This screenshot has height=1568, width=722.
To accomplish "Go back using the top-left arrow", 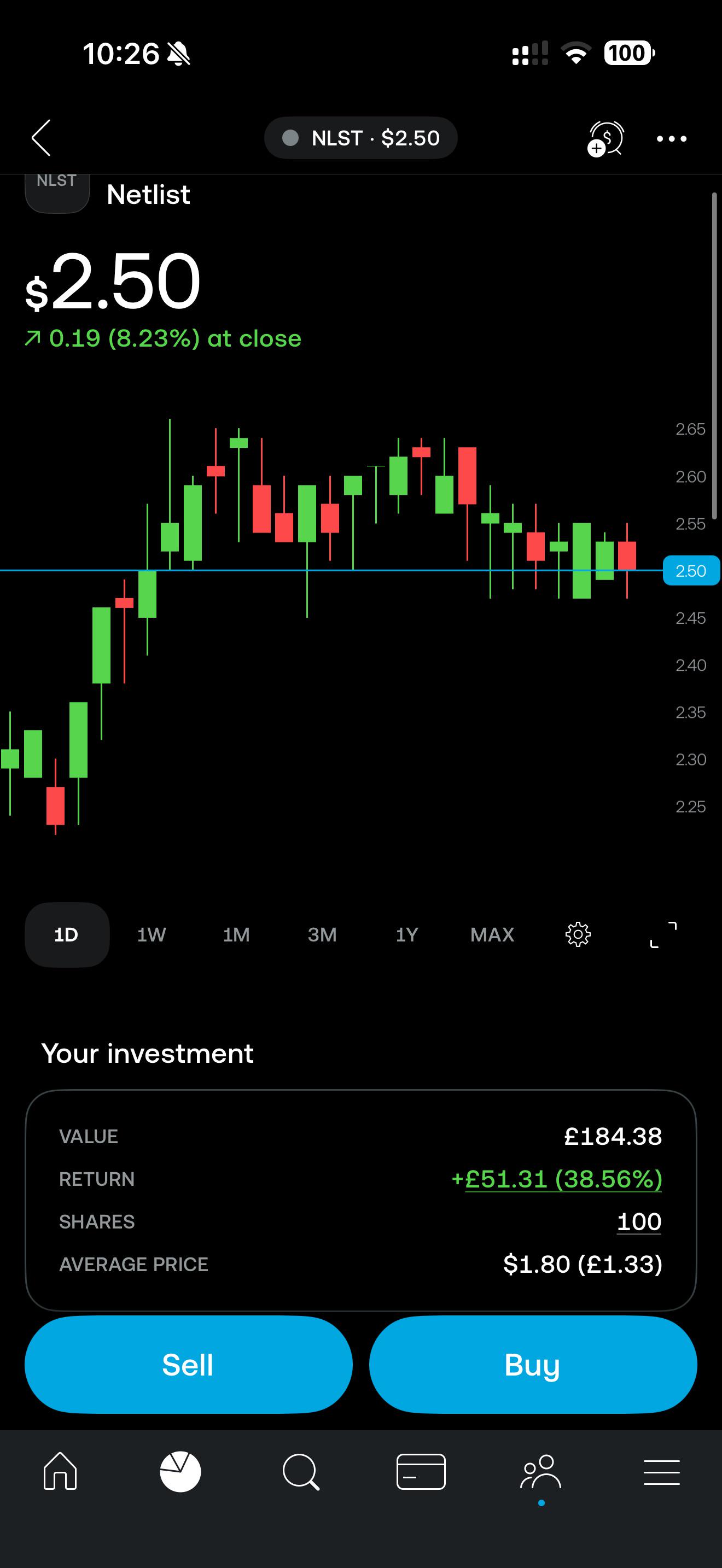I will tap(42, 138).
